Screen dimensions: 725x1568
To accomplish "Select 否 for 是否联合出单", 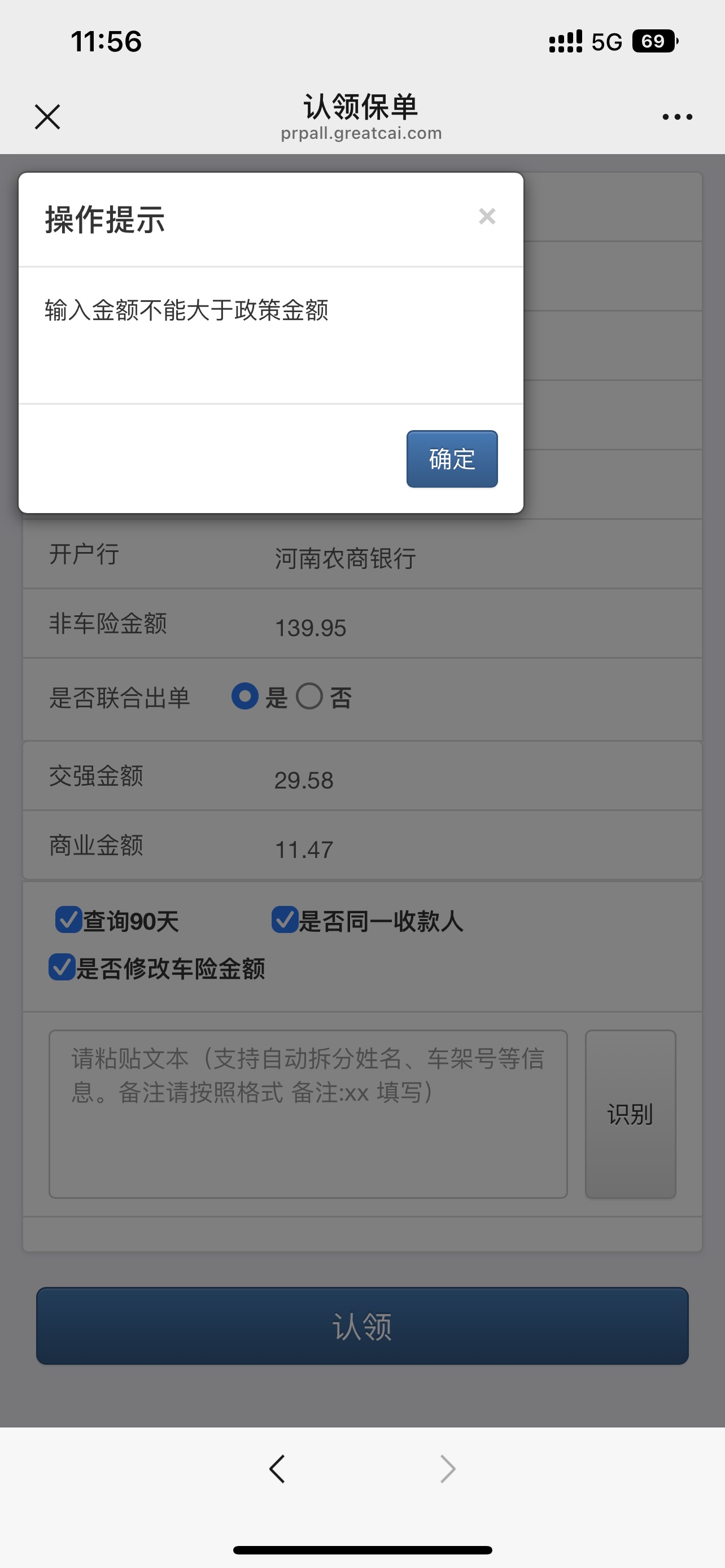I will (x=309, y=697).
